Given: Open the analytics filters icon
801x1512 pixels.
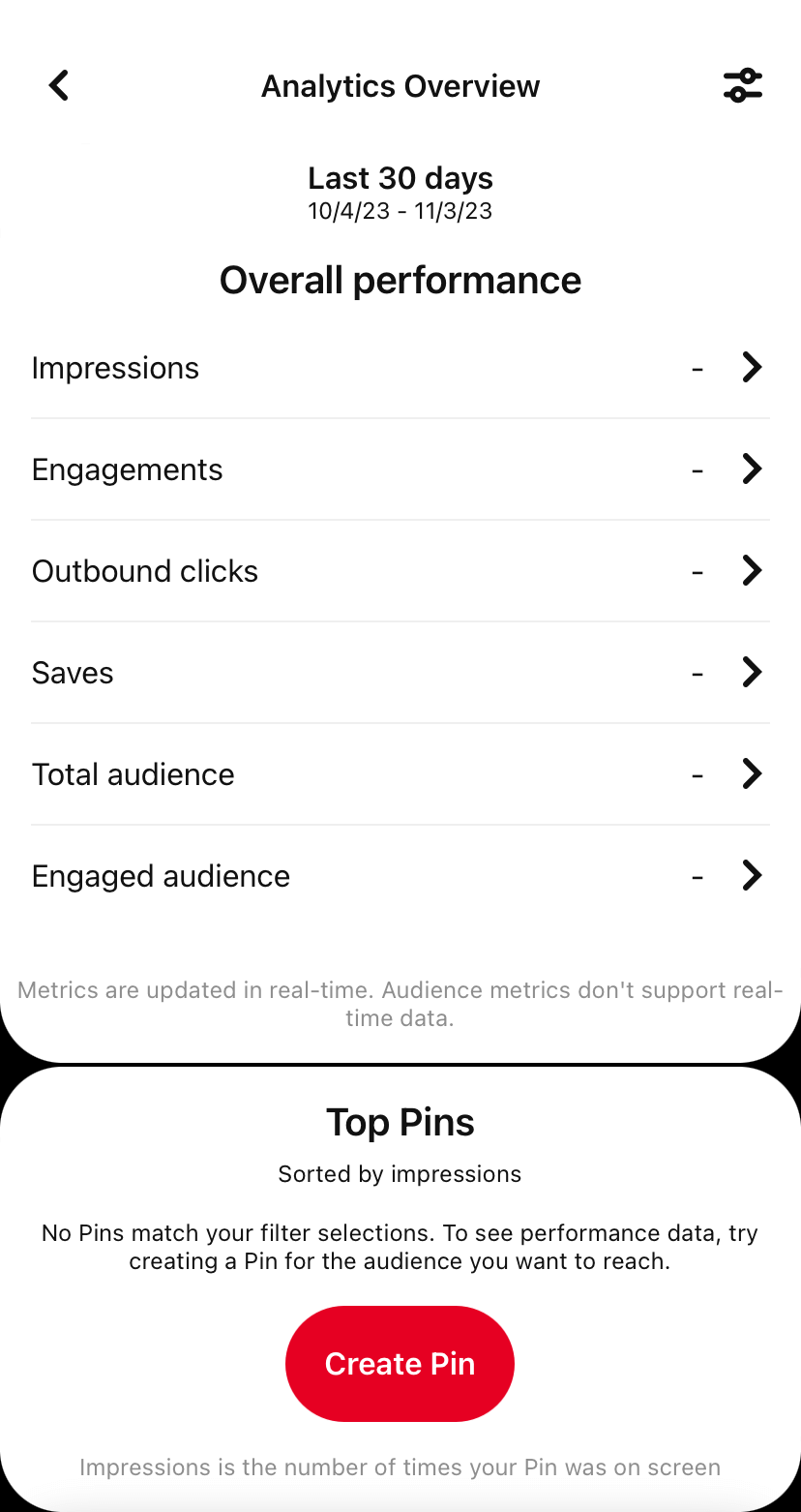Looking at the screenshot, I should [x=743, y=85].
